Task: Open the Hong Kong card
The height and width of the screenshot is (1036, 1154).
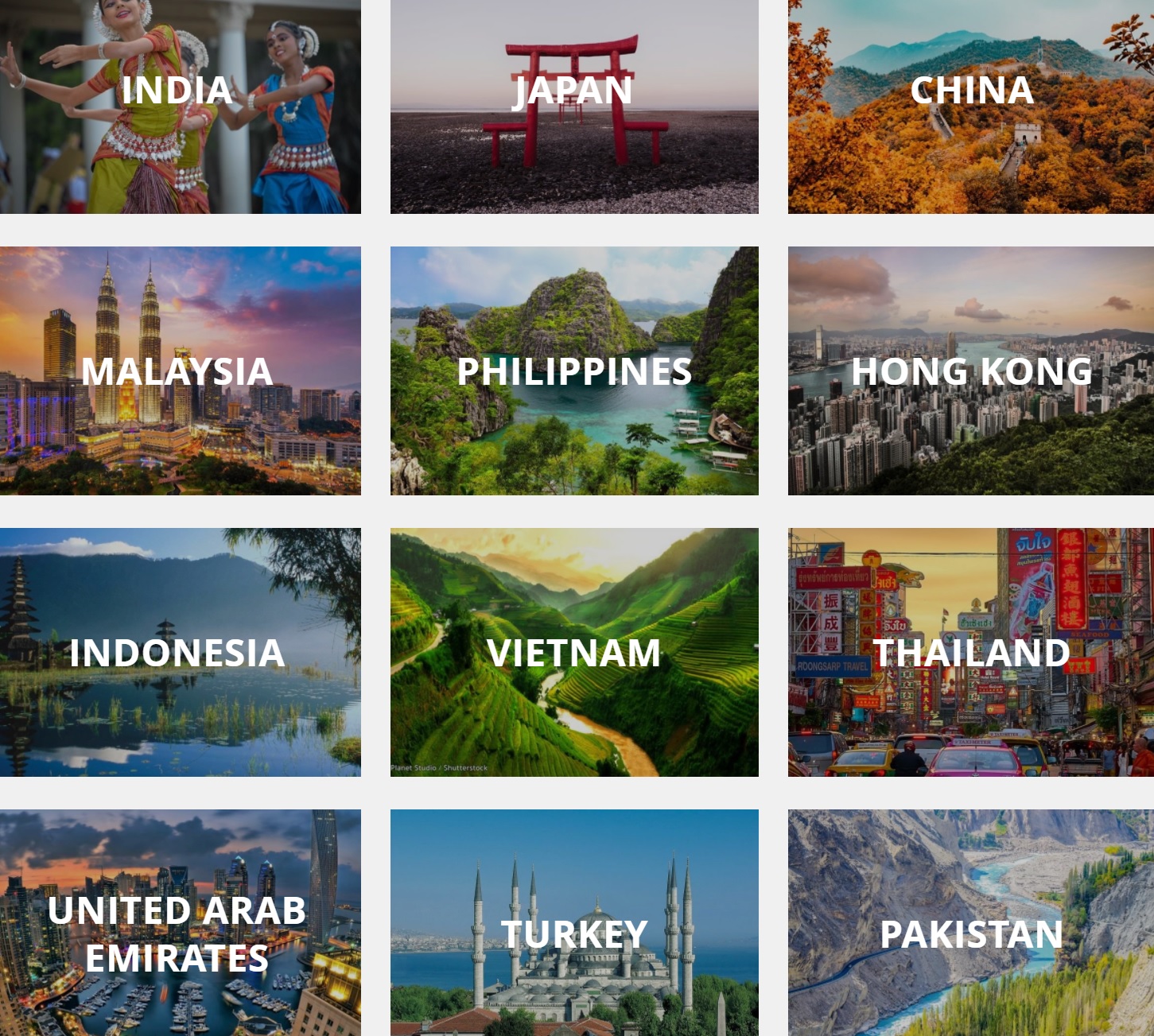Action: click(970, 371)
